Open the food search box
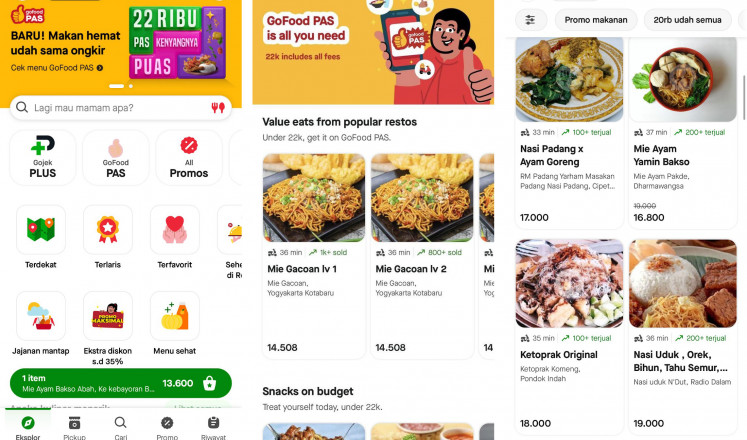 click(110, 107)
